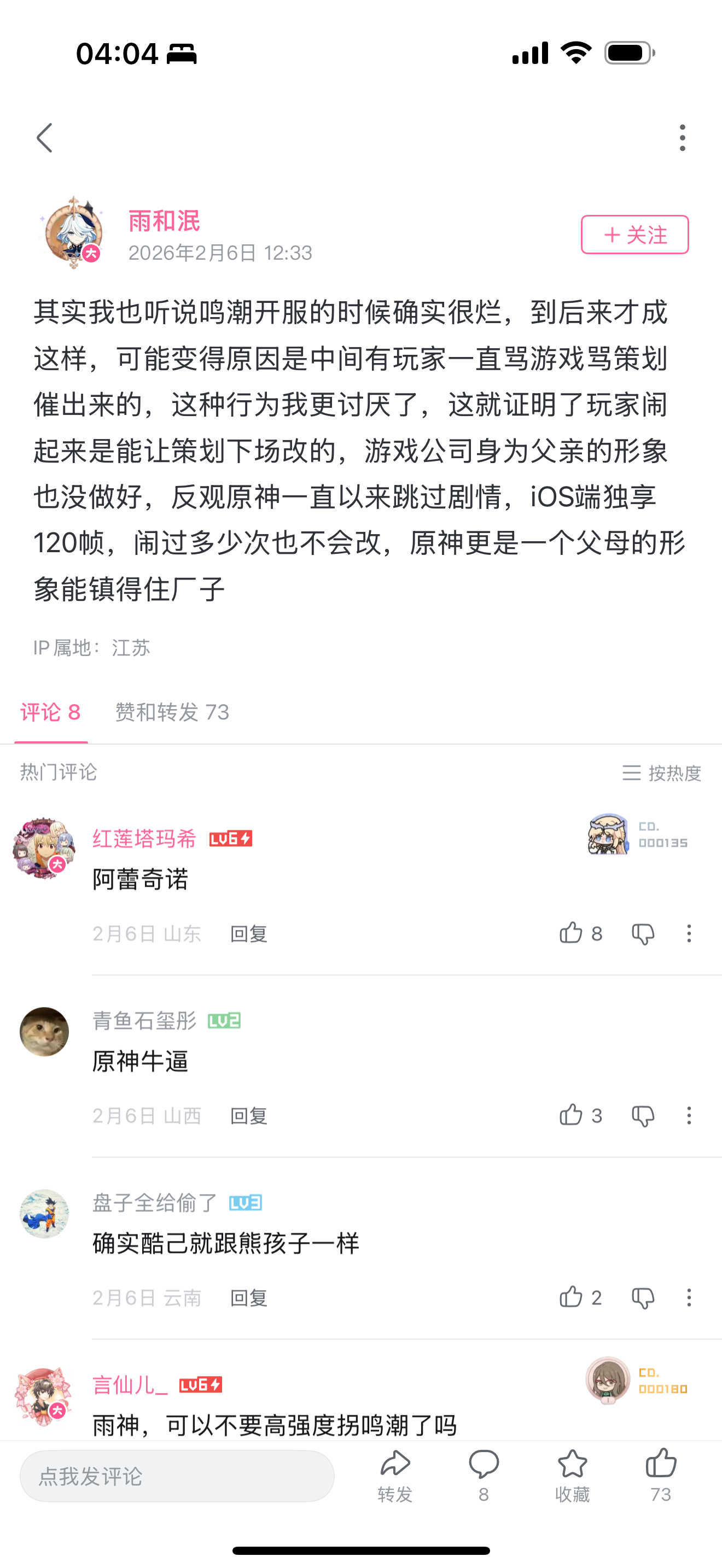Open 言仙儿_'s profile name
This screenshot has width=722, height=1568.
[x=130, y=1385]
